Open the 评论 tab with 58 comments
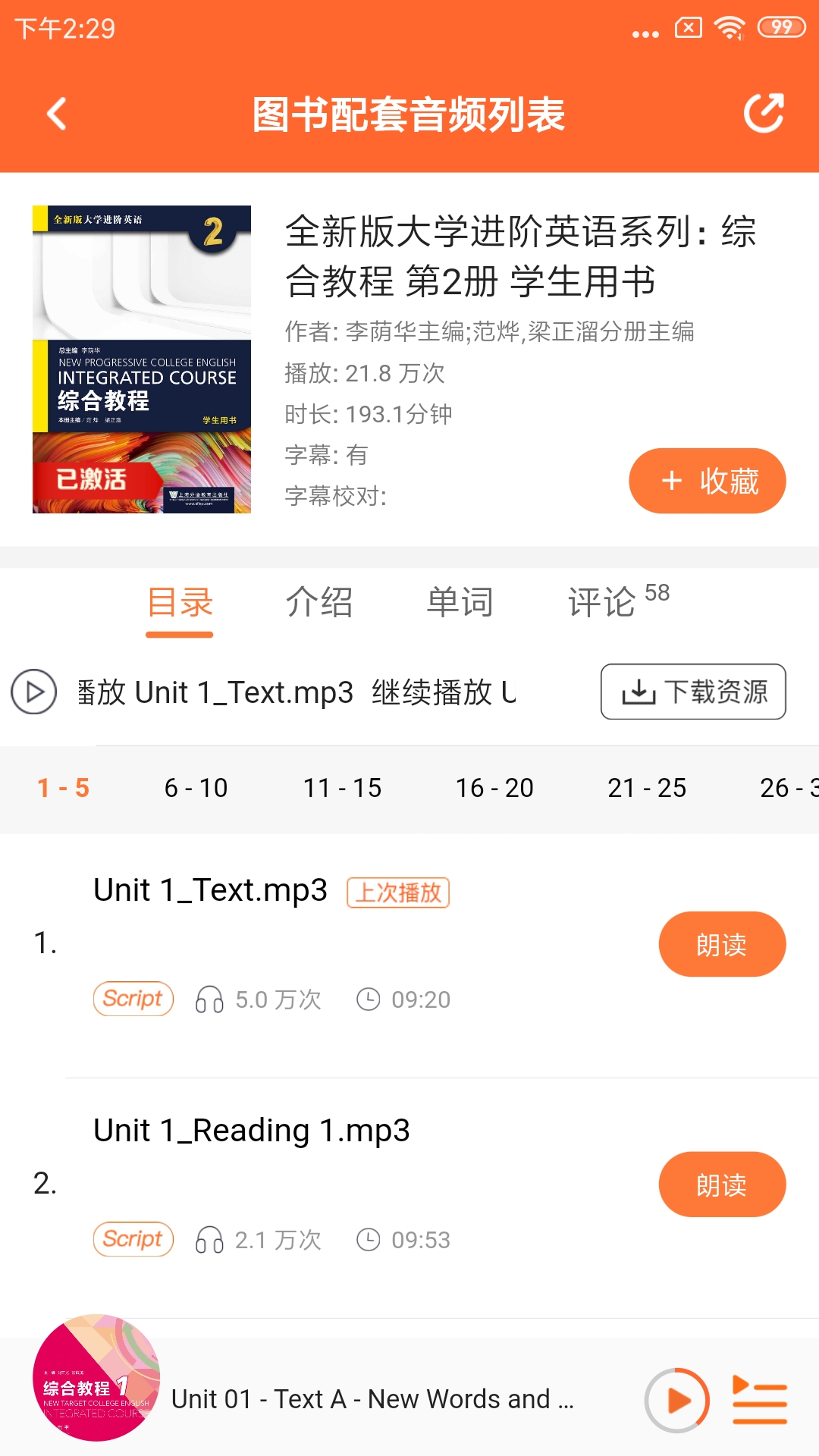The width and height of the screenshot is (819, 1456). pos(603,602)
